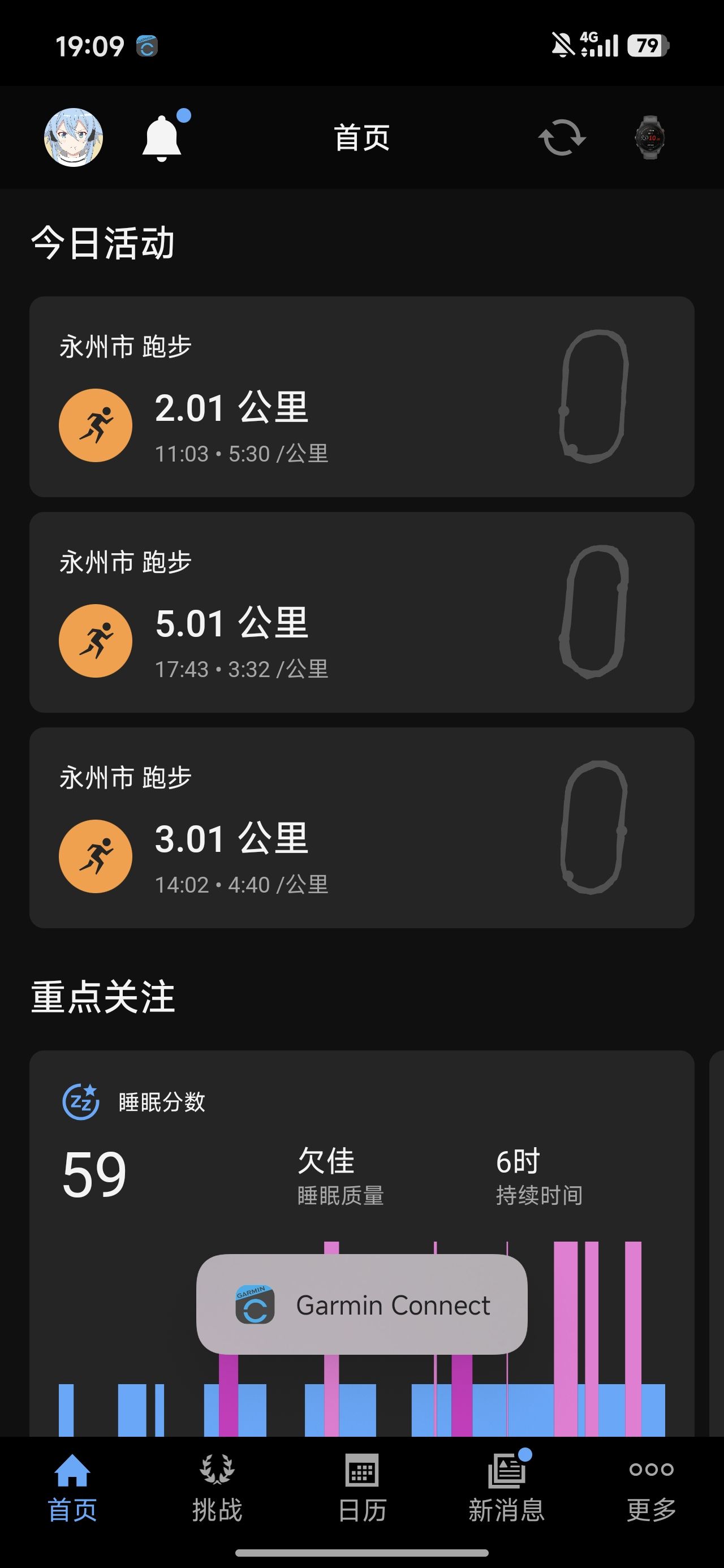Open the 5.01 公里 running activity
The image size is (724, 1568).
click(361, 613)
